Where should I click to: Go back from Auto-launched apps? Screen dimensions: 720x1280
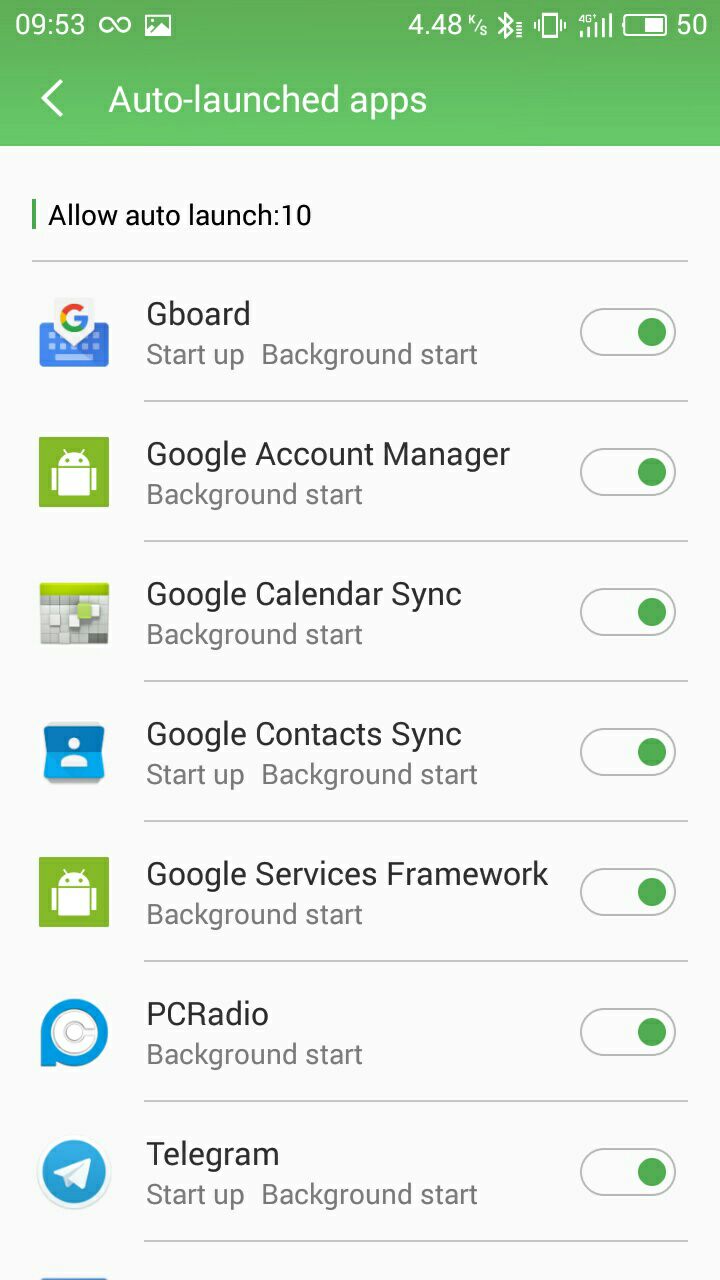click(52, 100)
